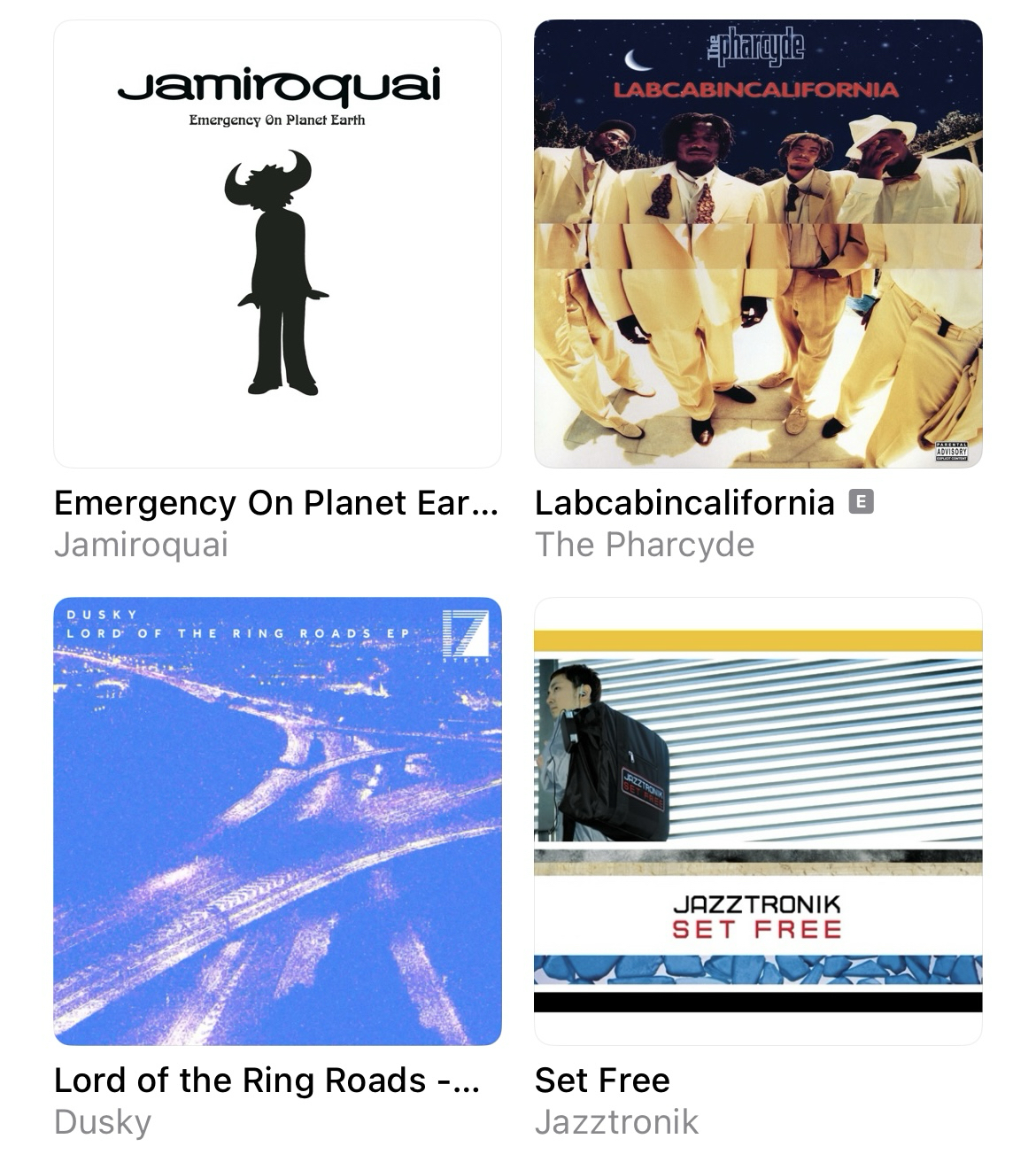Open the Labcabincalifornia album by The Pharcyde
The height and width of the screenshot is (1162, 1036).
758,244
